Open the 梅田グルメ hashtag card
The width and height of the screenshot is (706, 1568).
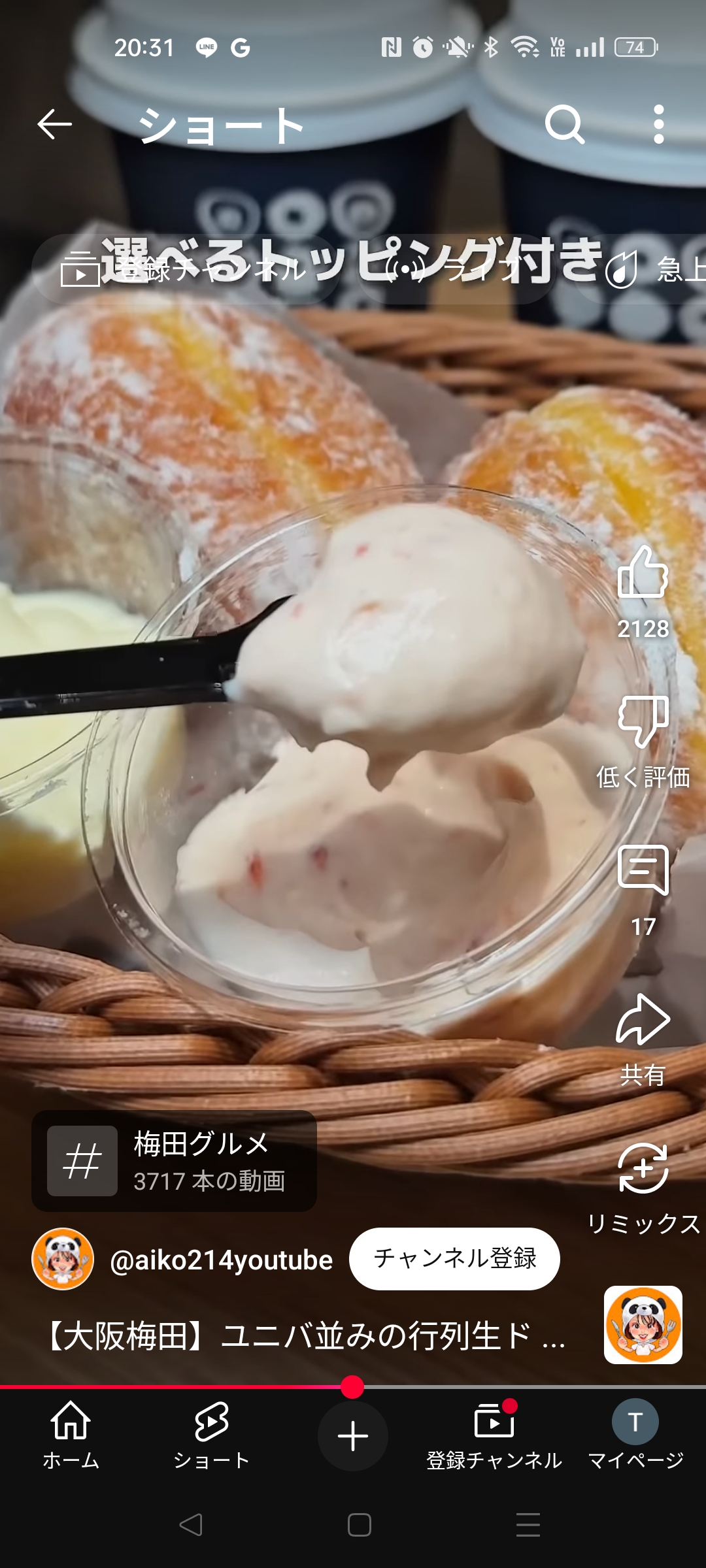[x=174, y=1161]
